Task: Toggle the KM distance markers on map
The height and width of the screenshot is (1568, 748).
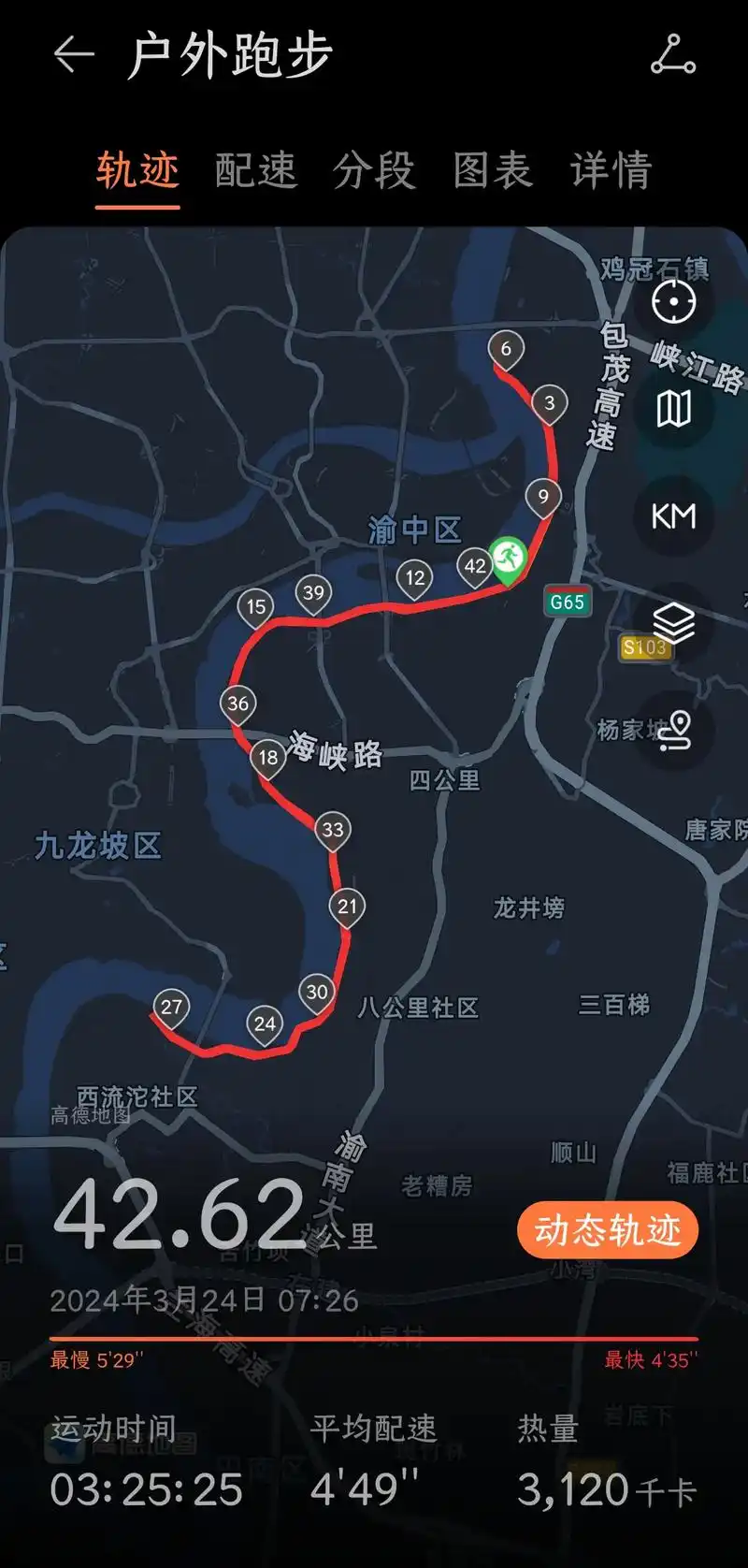Action: (x=672, y=517)
